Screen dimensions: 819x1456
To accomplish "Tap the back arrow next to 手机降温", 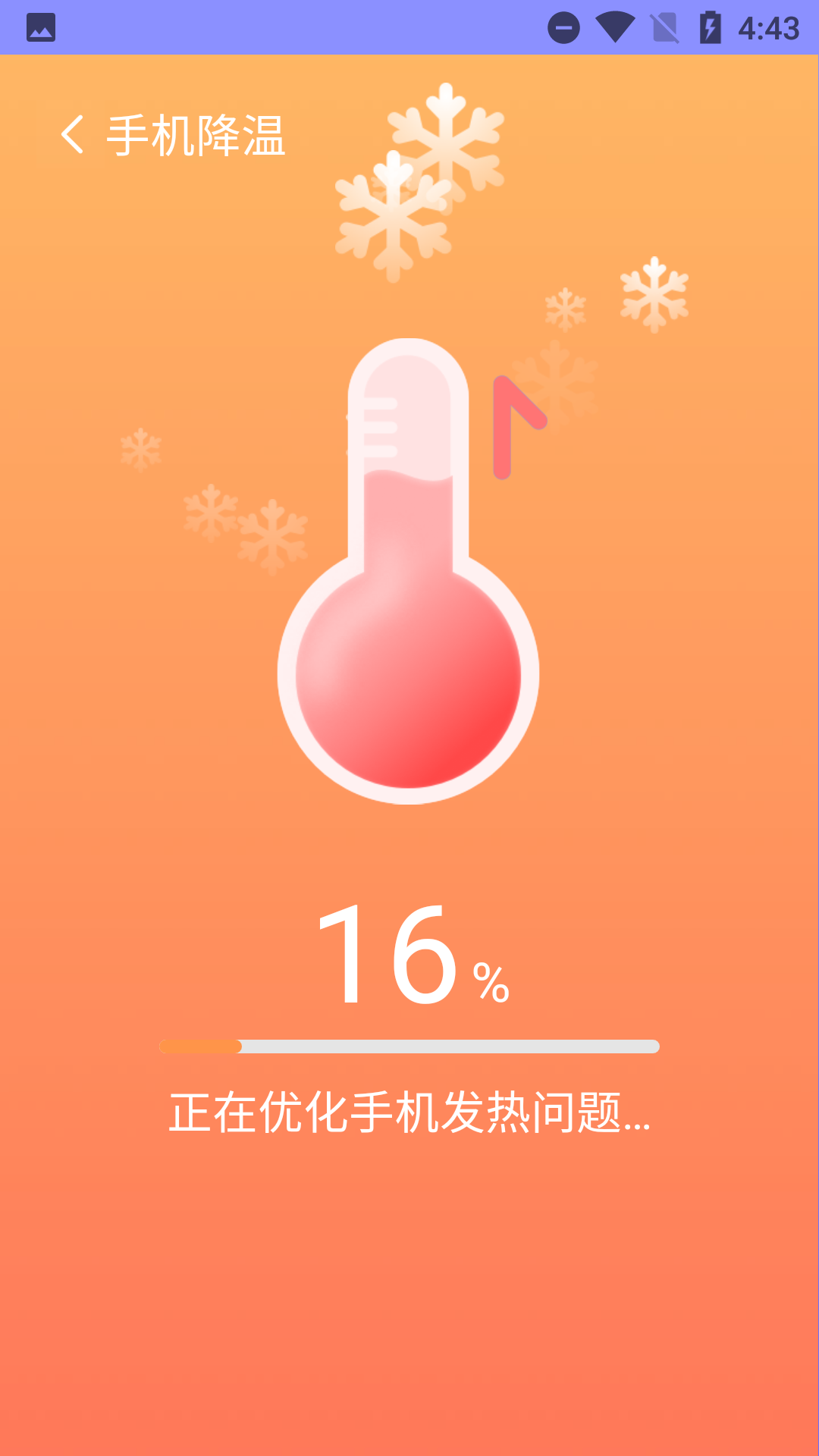I will pos(74,134).
